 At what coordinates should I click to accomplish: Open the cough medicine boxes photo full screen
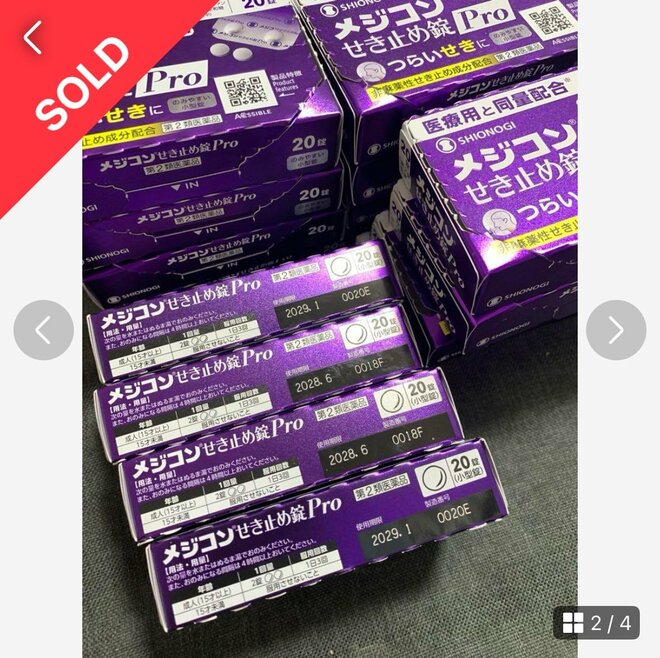click(x=330, y=400)
